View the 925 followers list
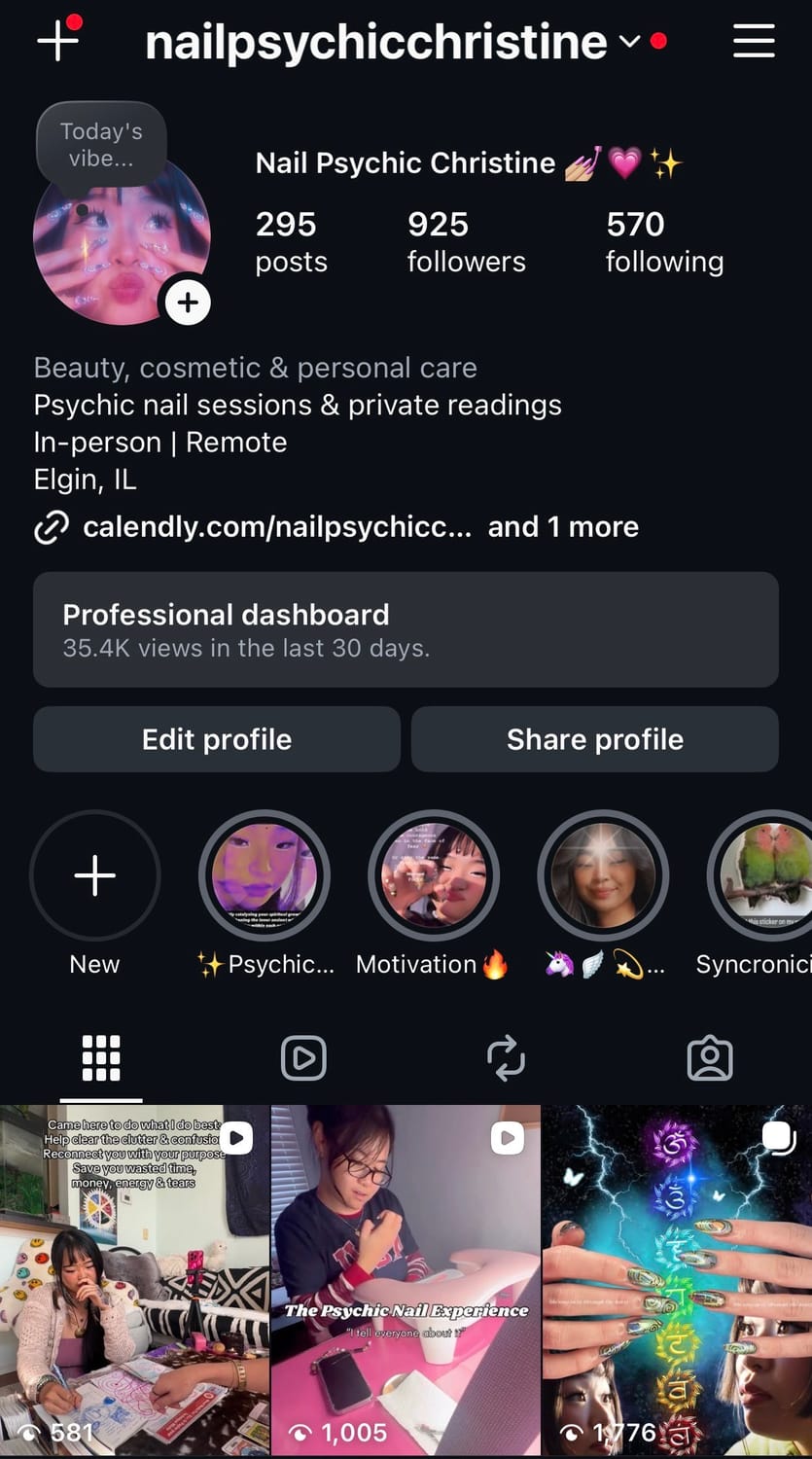The height and width of the screenshot is (1459, 812). coord(466,242)
